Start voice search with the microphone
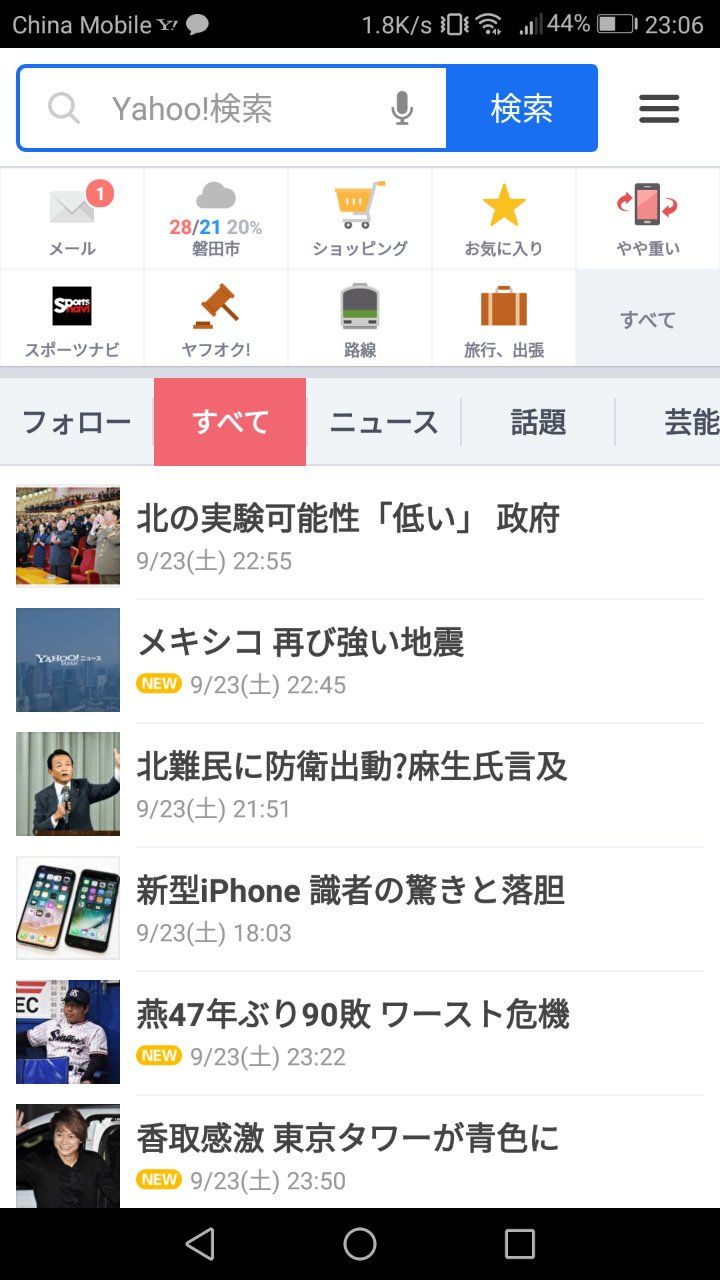720x1280 pixels. (x=402, y=109)
